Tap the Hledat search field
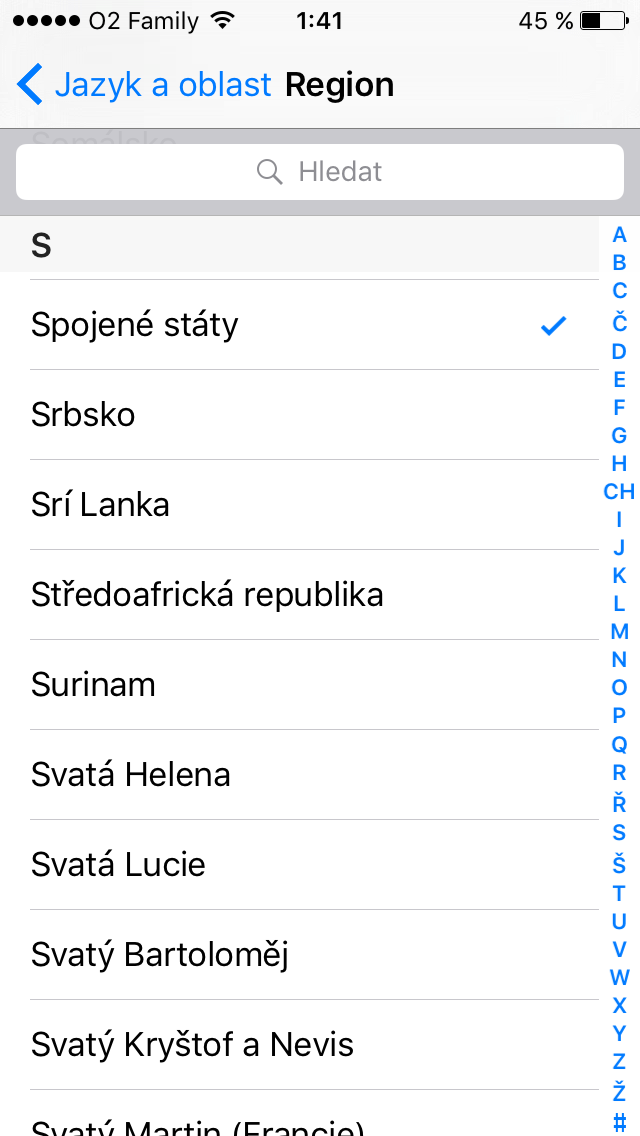Image resolution: width=640 pixels, height=1136 pixels. click(320, 172)
